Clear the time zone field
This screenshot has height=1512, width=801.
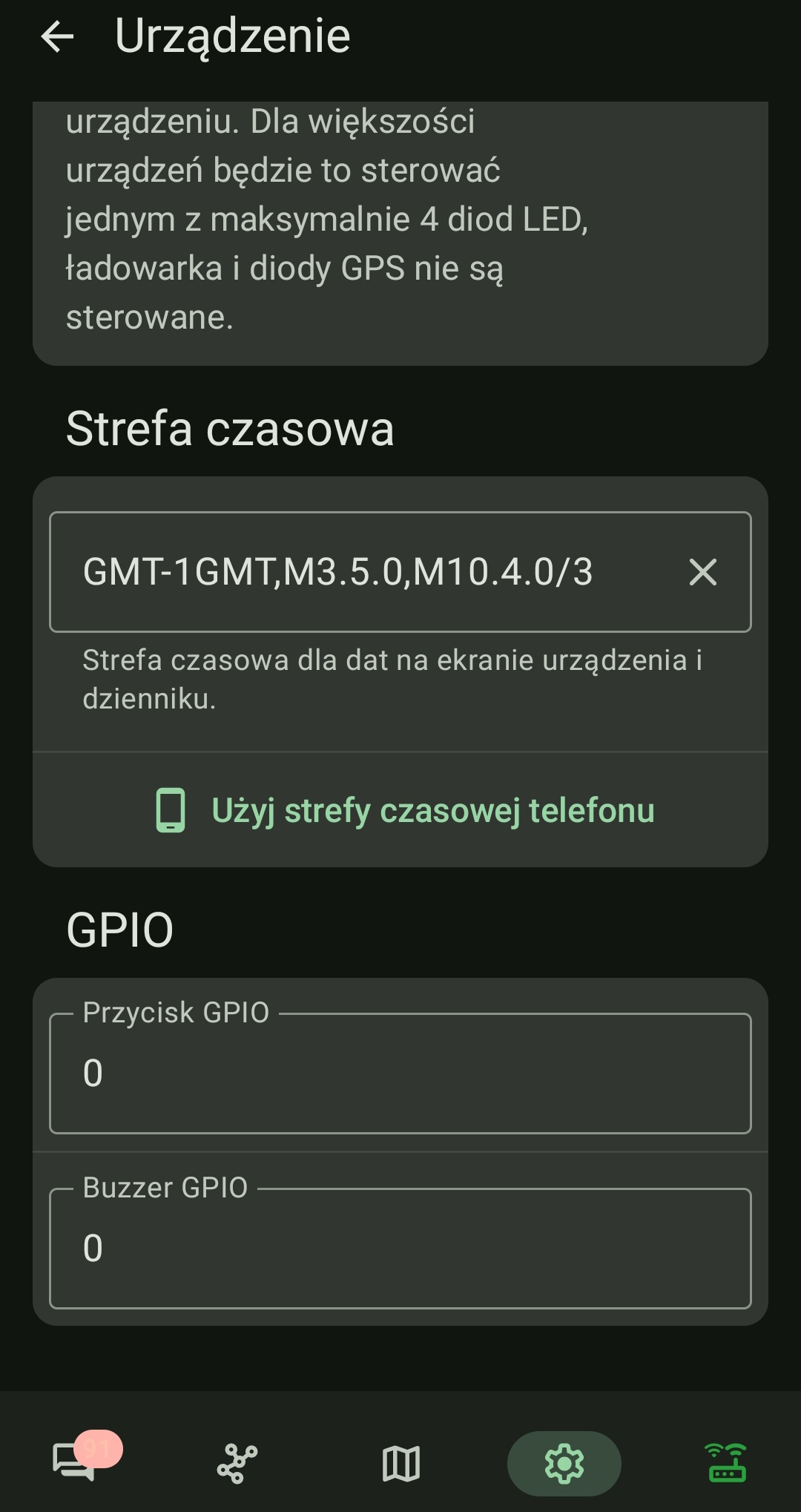(702, 572)
